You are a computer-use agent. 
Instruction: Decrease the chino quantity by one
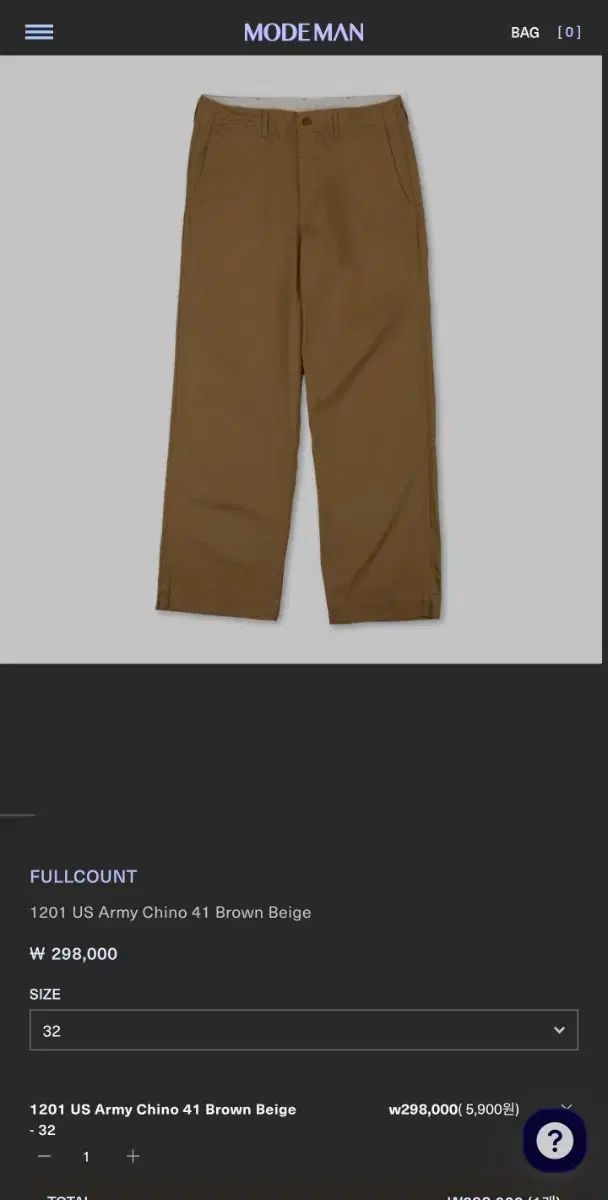pyautogui.click(x=44, y=1156)
